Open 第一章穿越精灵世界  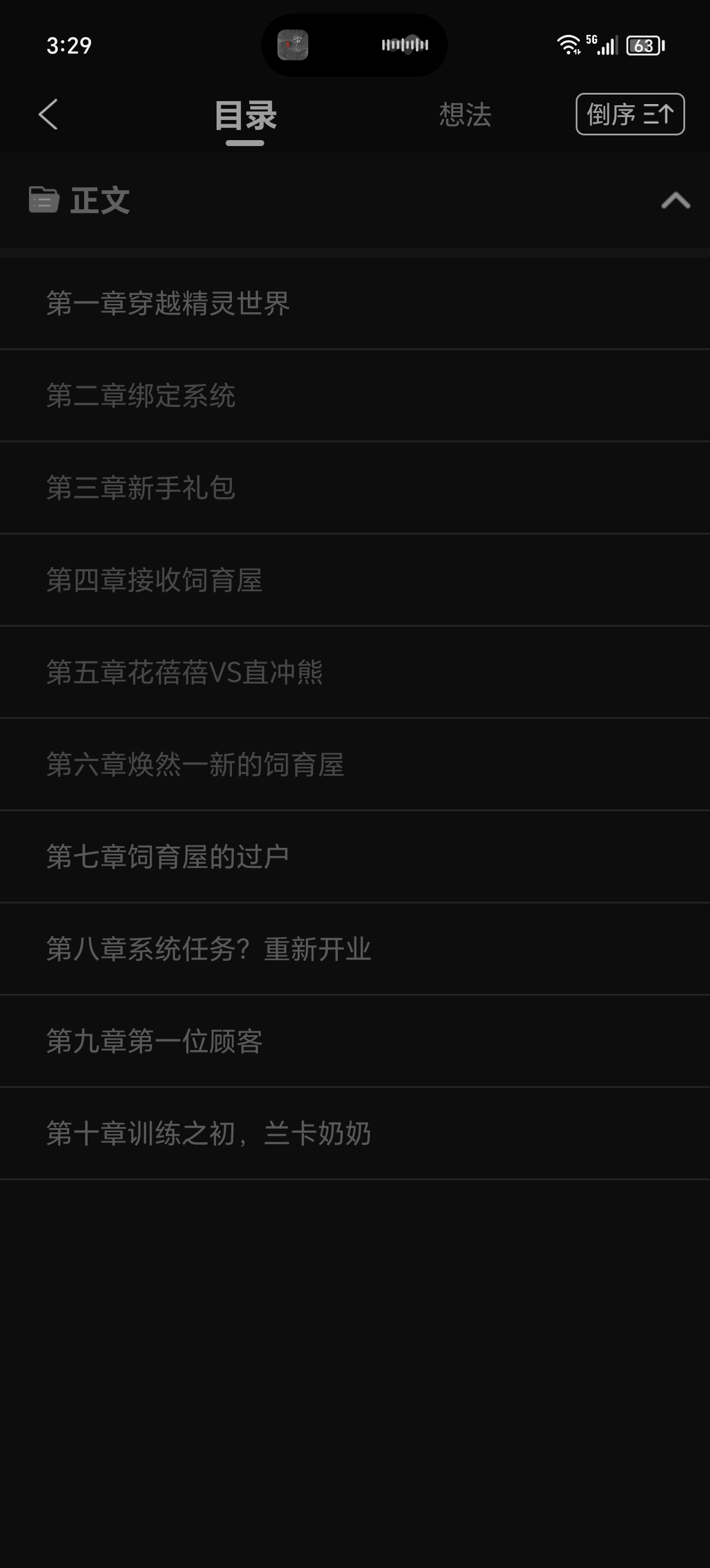coord(168,303)
